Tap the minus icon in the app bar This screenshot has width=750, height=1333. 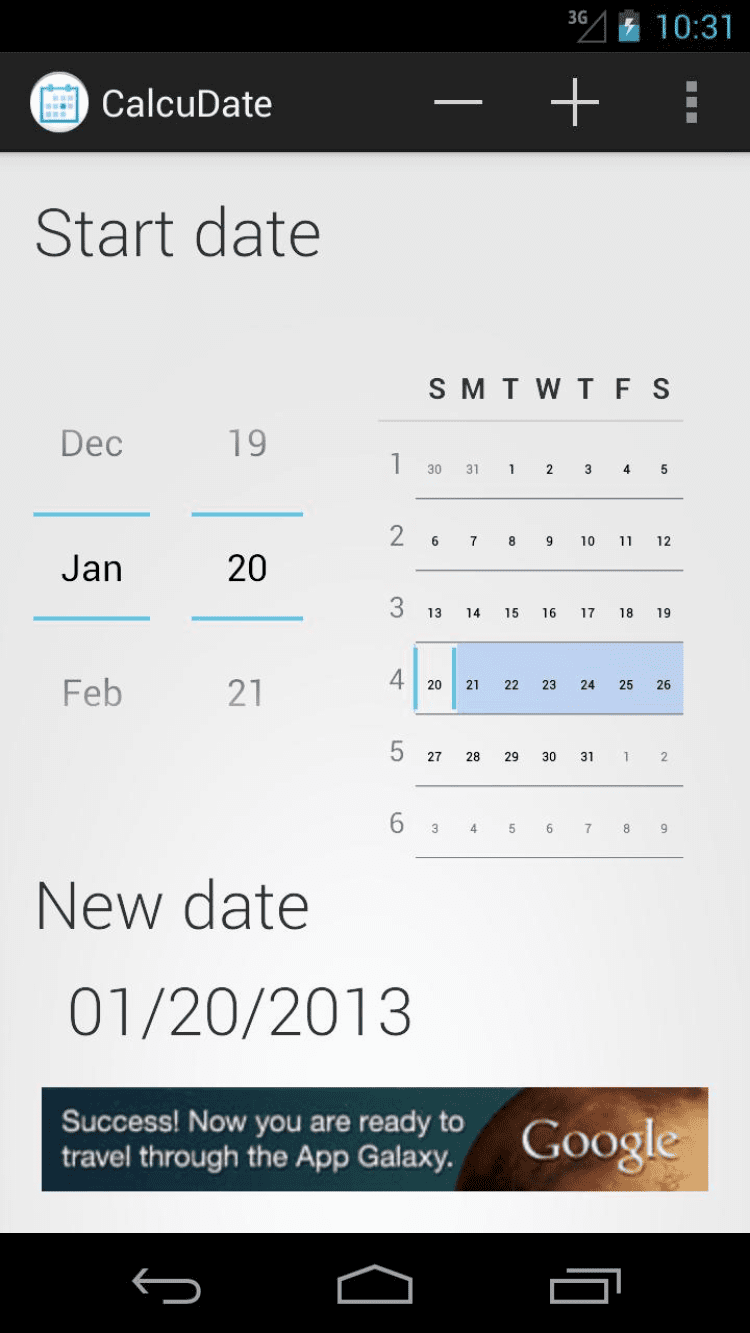[458, 103]
